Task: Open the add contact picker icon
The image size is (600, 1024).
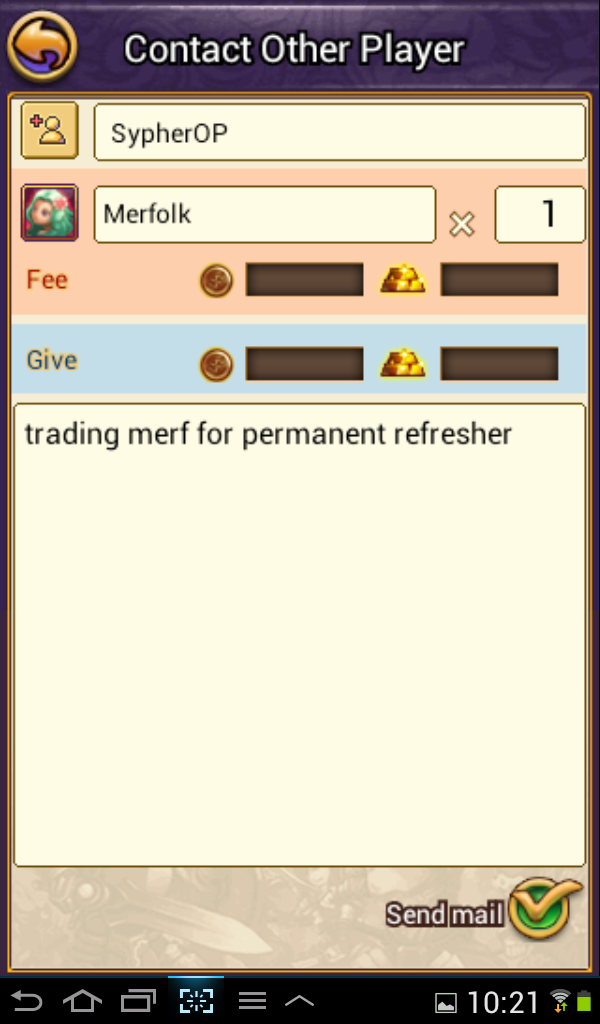Action: click(x=49, y=131)
